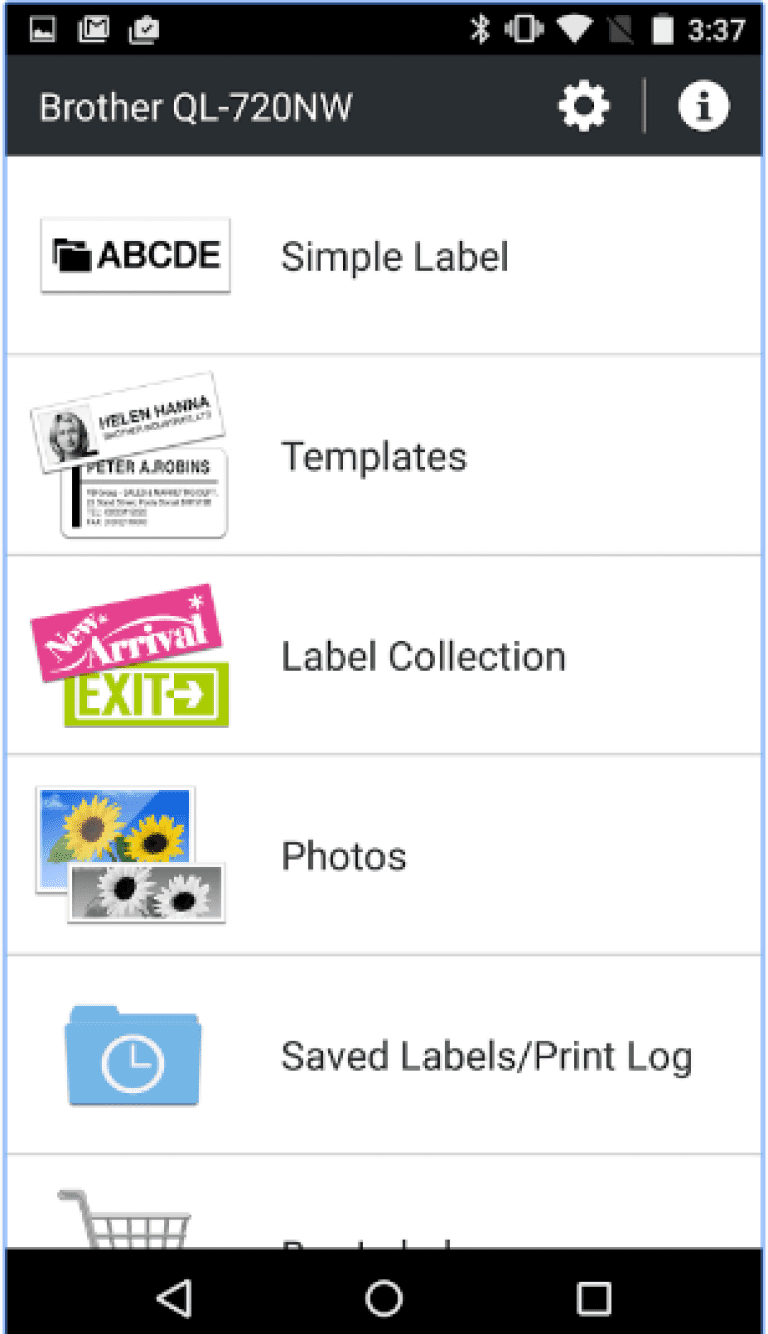Open the settings gear
Image resolution: width=768 pixels, height=1334 pixels.
[583, 105]
